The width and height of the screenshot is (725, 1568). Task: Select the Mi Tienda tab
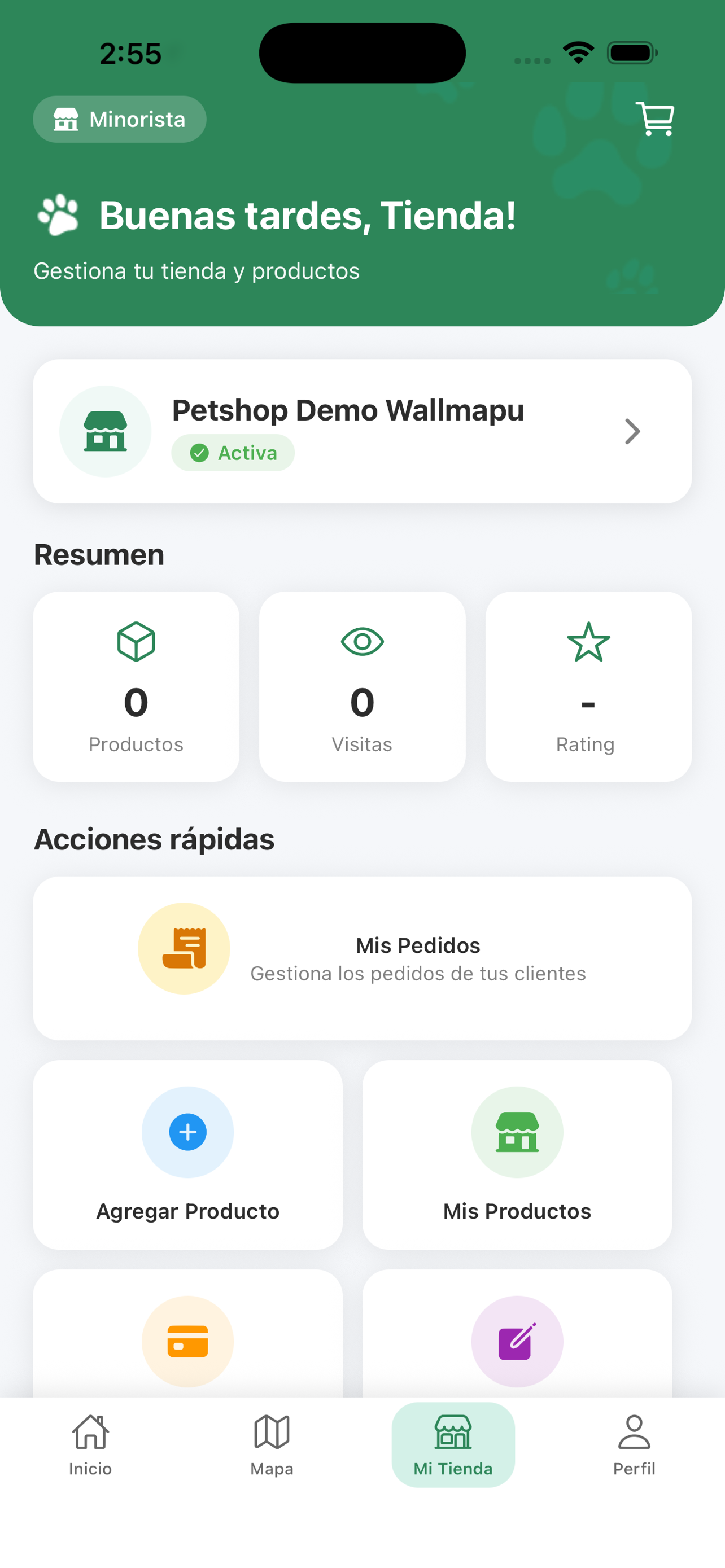453,1445
